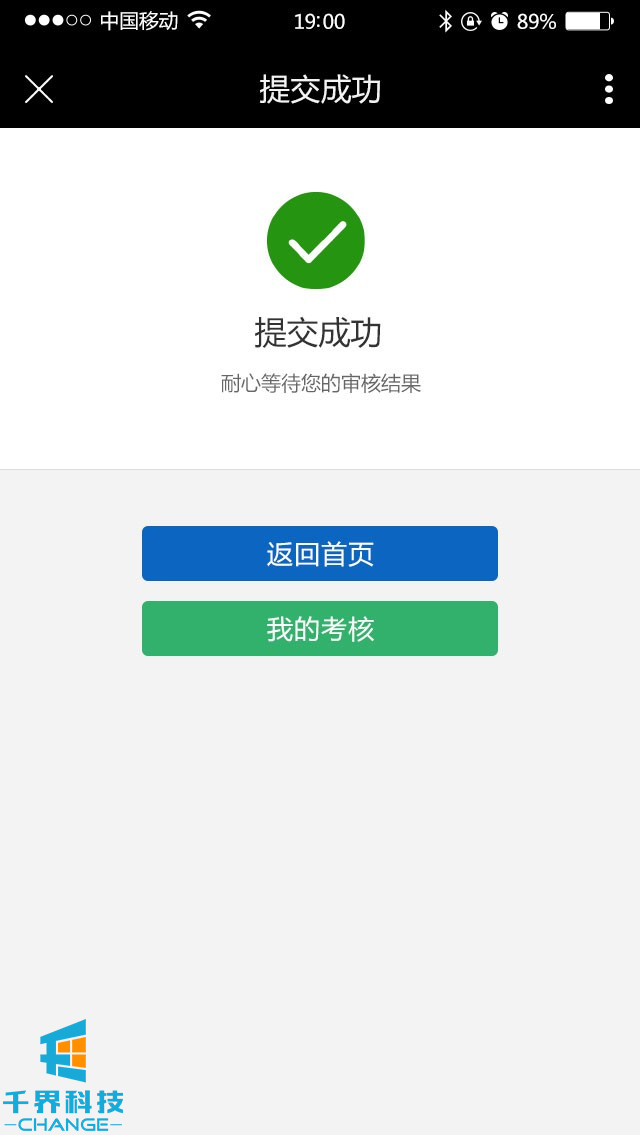Close the 提交成功 page
640x1135 pixels.
coord(39,89)
